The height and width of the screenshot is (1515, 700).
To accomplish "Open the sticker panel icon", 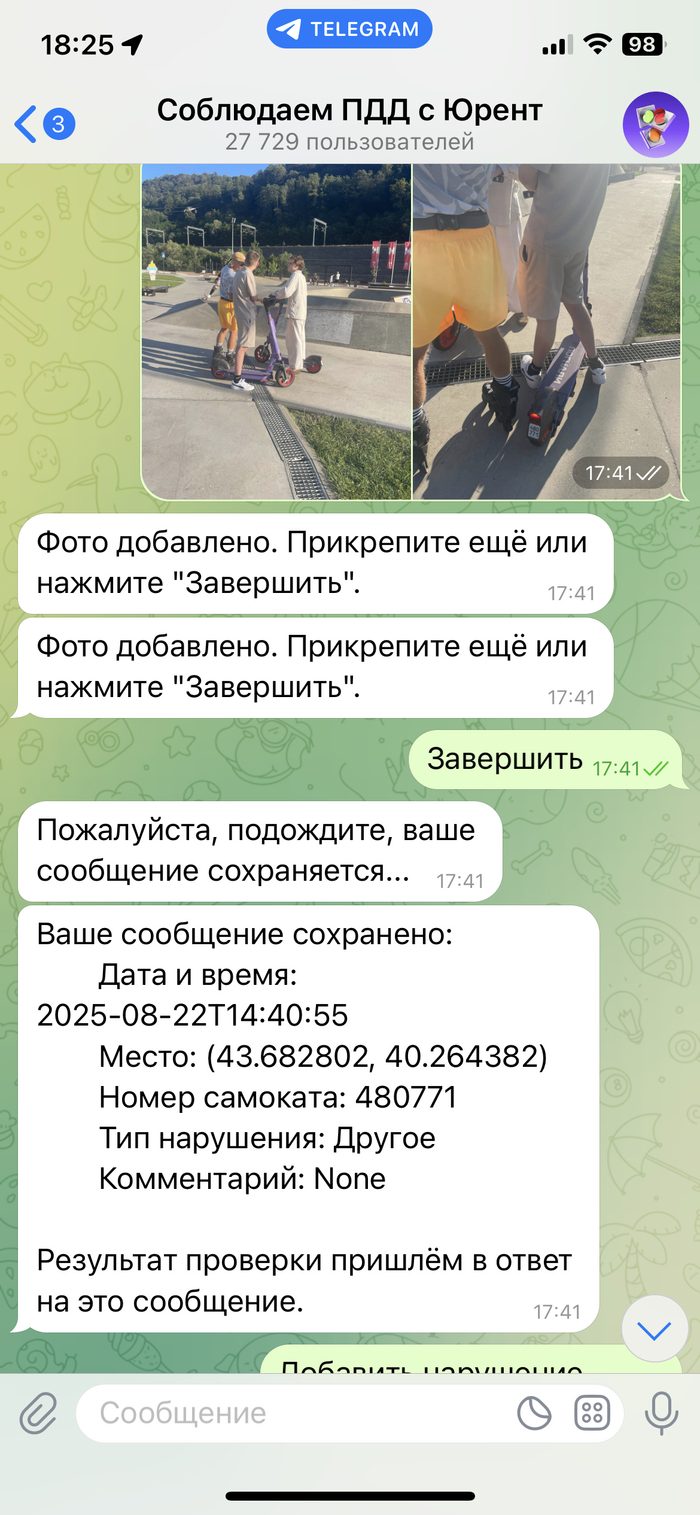I will click(x=534, y=1413).
